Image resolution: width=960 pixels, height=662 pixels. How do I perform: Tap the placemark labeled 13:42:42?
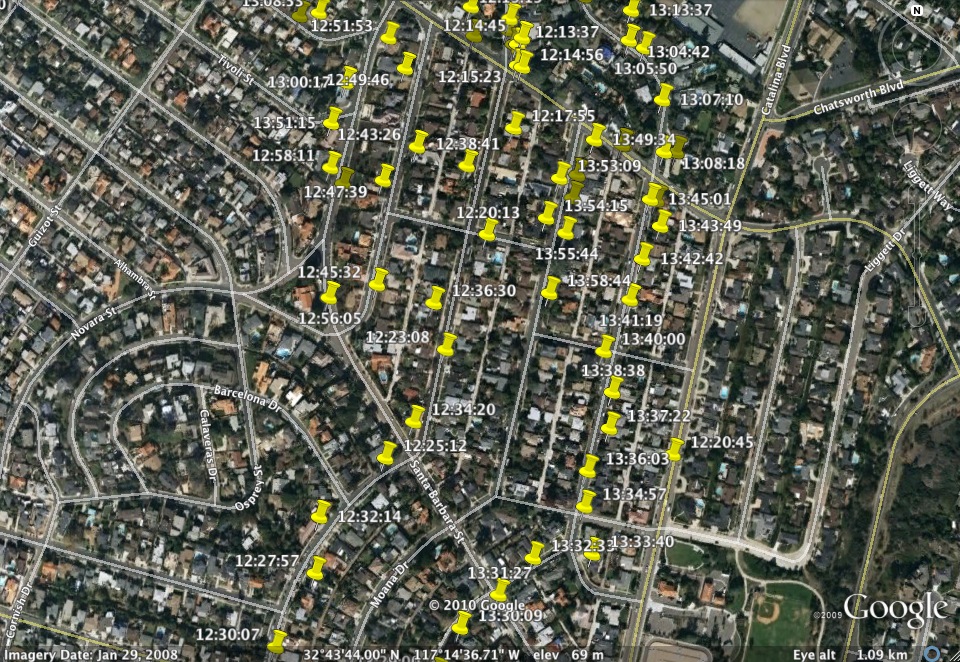643,255
